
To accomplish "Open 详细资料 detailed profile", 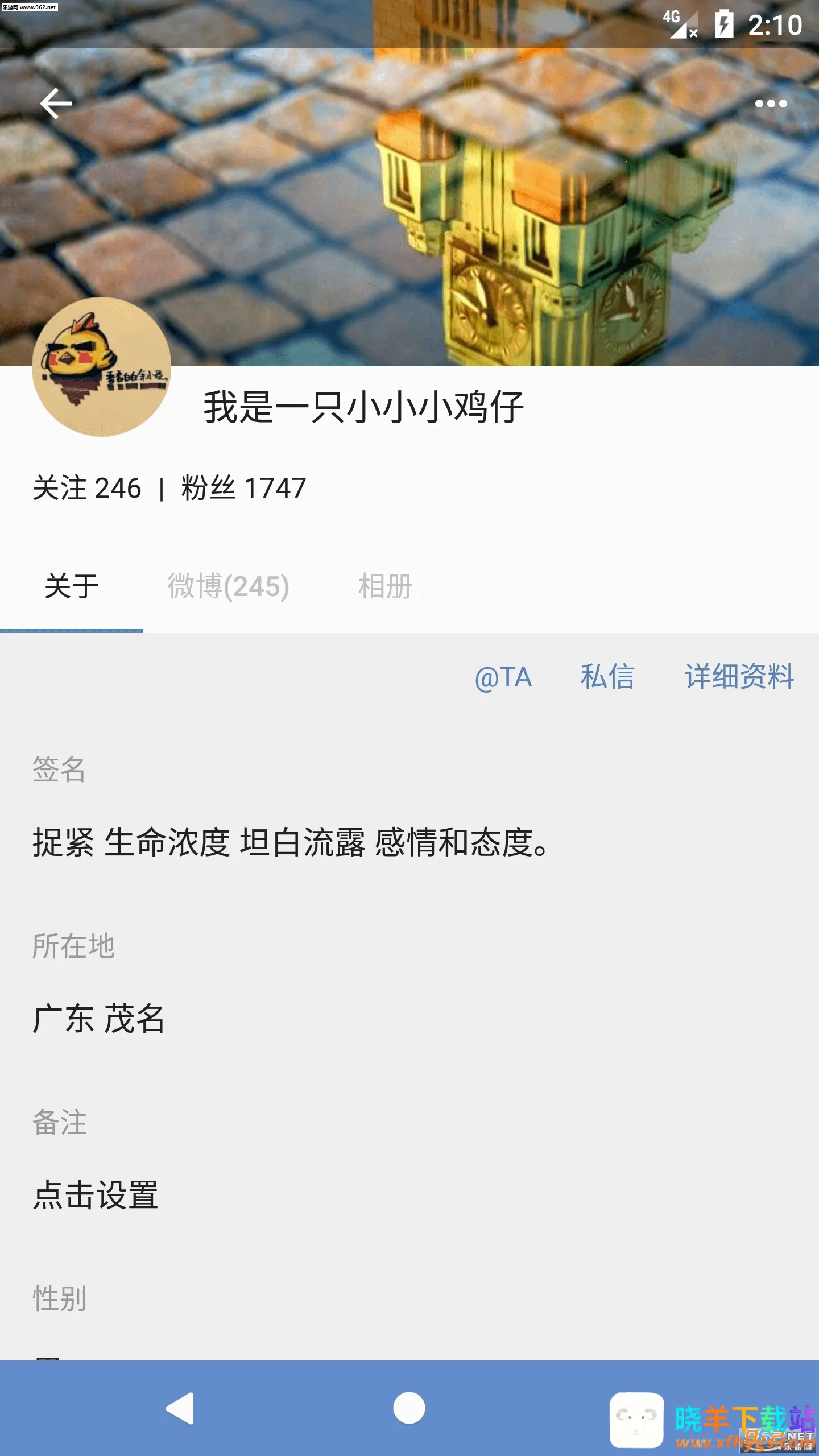I will coord(739,677).
